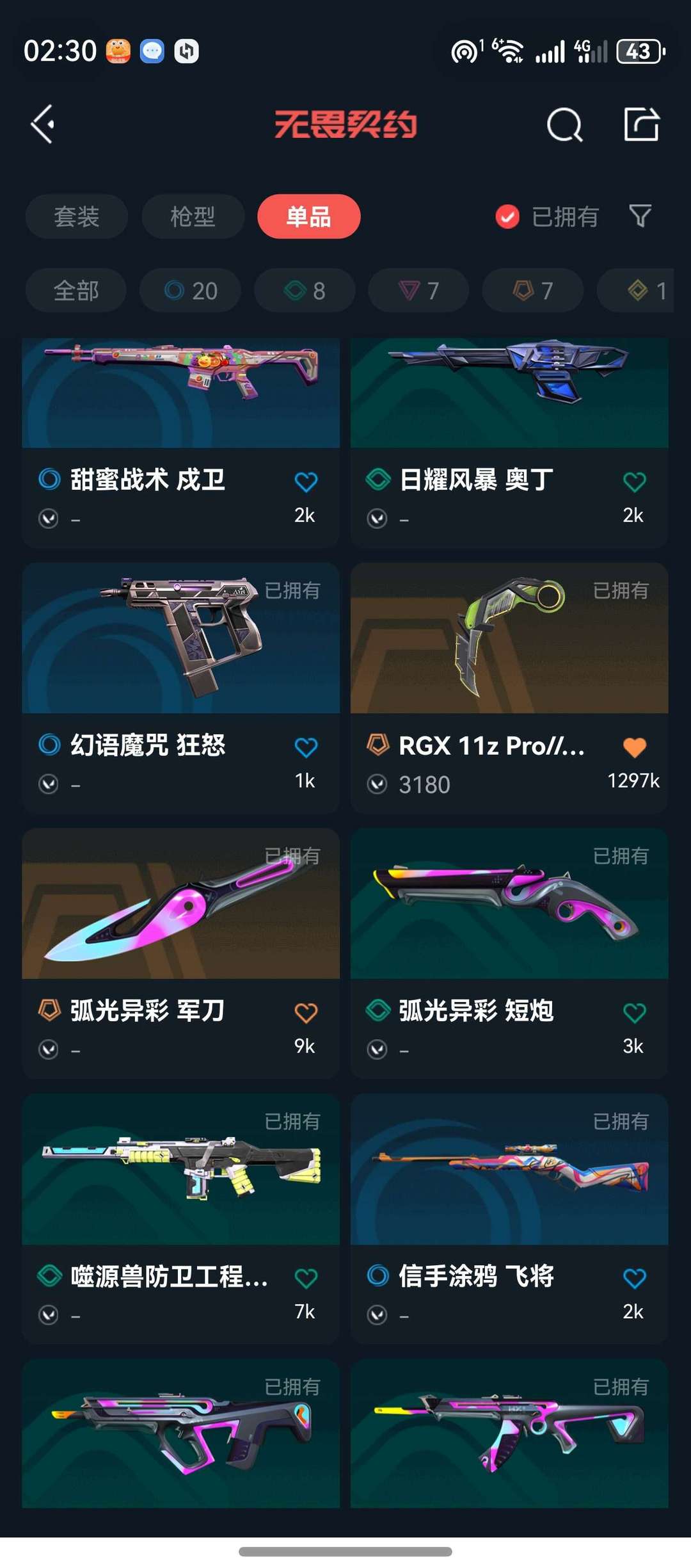Filter by the blue tier chip showing 20
Image resolution: width=691 pixels, height=1568 pixels.
point(191,291)
